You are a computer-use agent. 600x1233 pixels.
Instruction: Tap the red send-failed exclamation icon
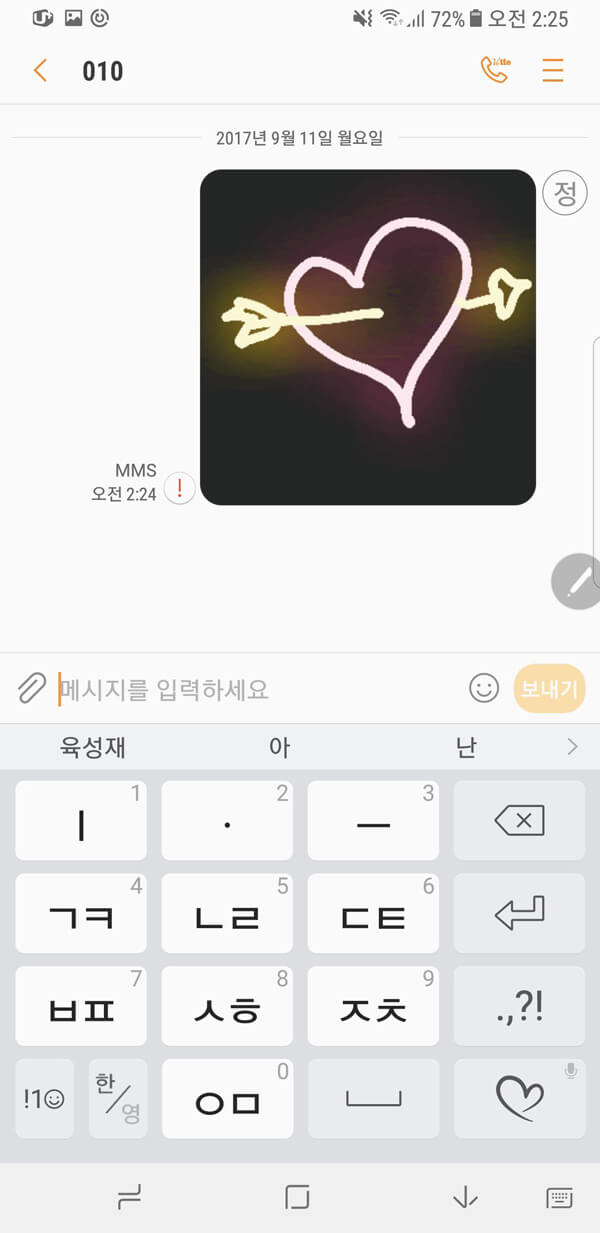pos(180,488)
